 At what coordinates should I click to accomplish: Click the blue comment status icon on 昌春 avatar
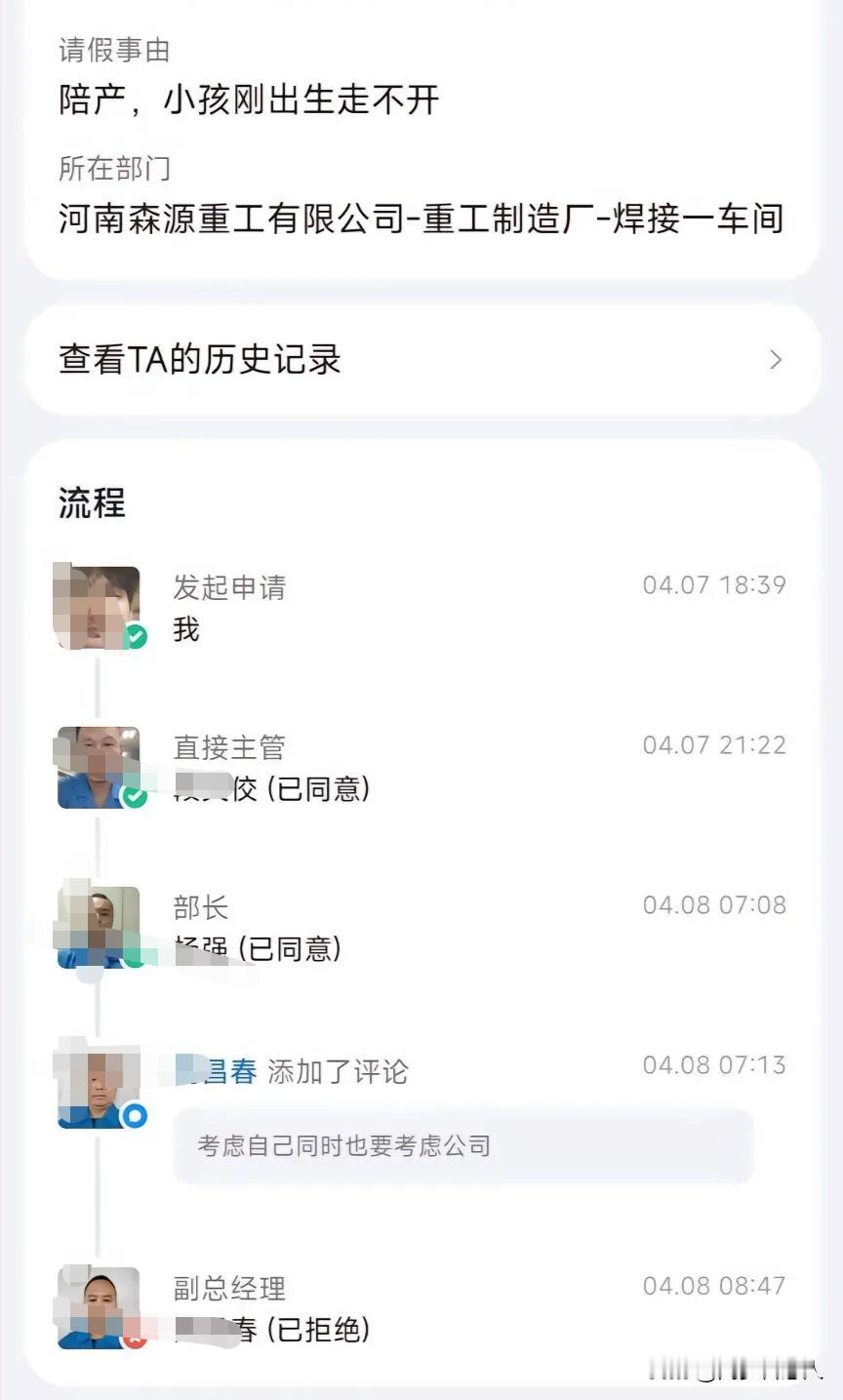click(x=134, y=1117)
